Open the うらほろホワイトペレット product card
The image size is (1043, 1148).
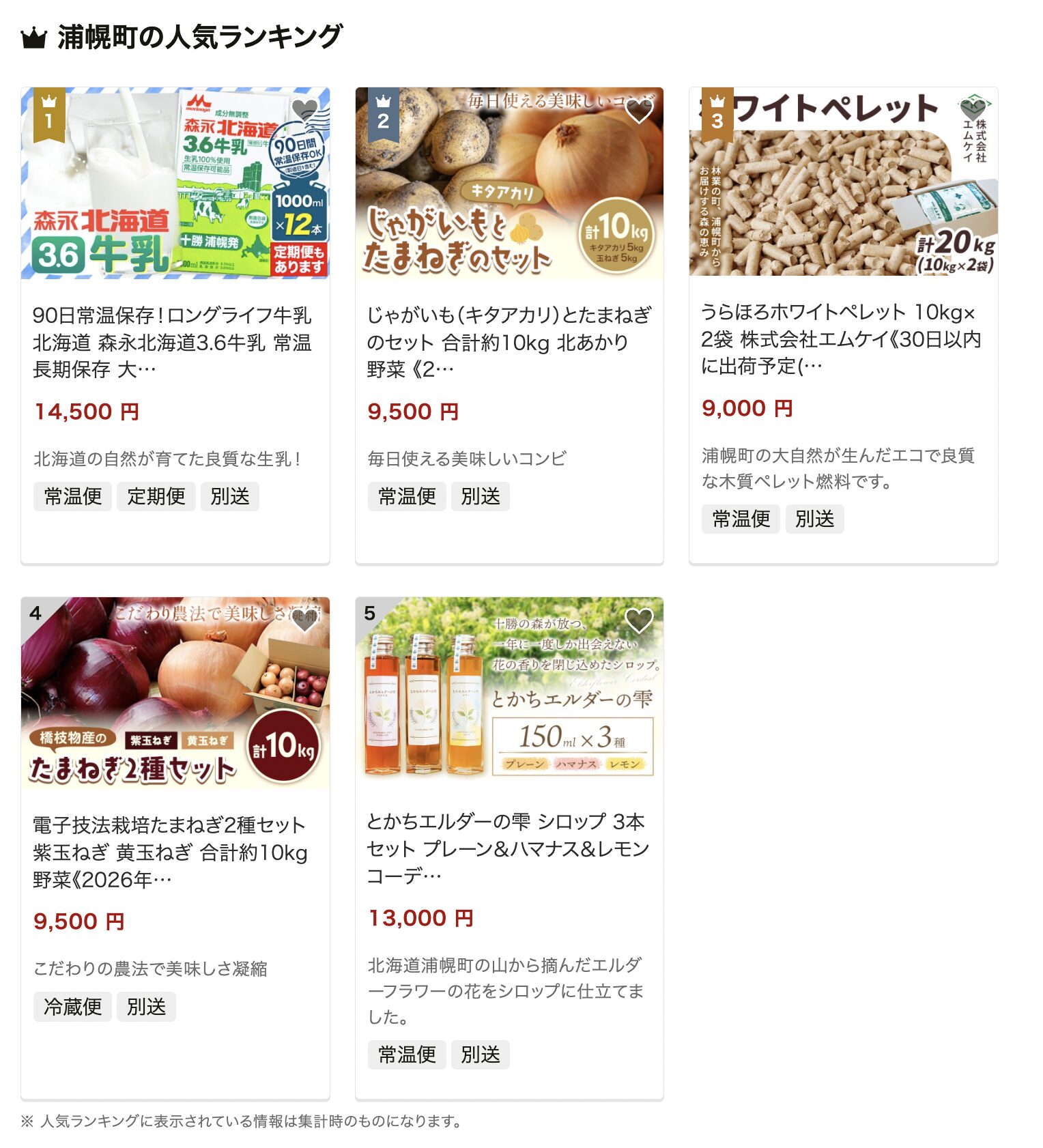[x=842, y=339]
